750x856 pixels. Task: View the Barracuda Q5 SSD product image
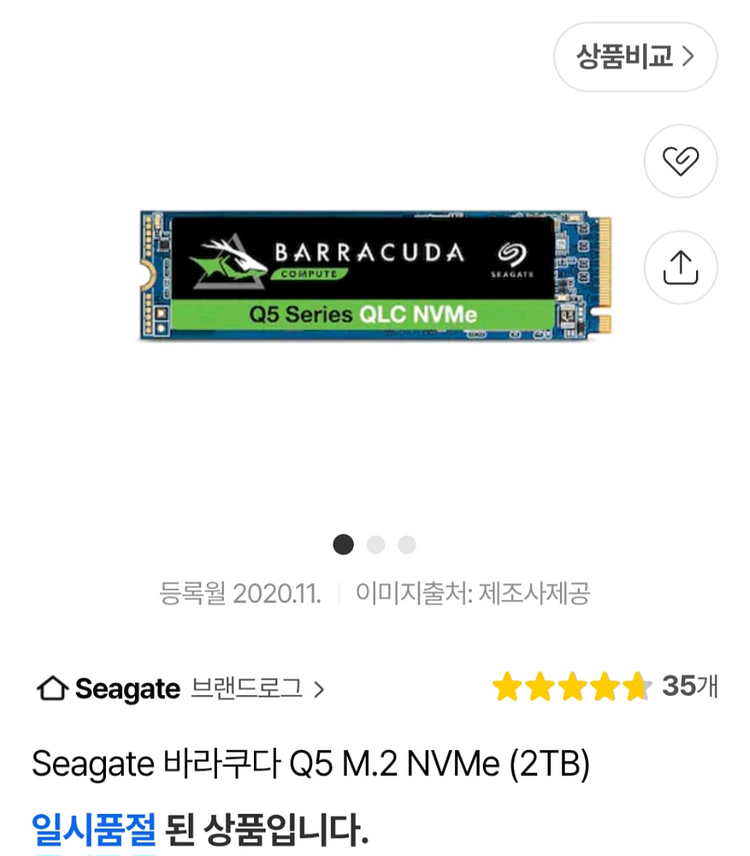[375, 275]
